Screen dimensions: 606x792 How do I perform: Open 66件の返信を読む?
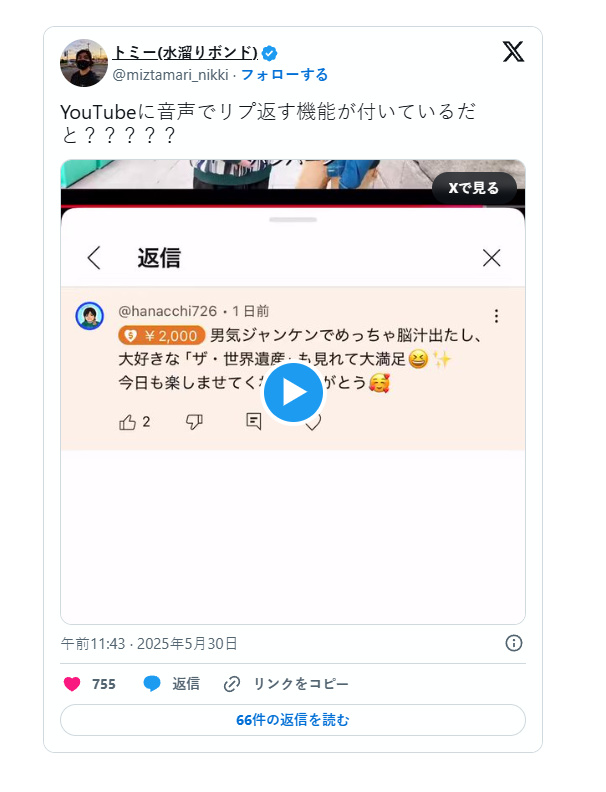tap(293, 720)
